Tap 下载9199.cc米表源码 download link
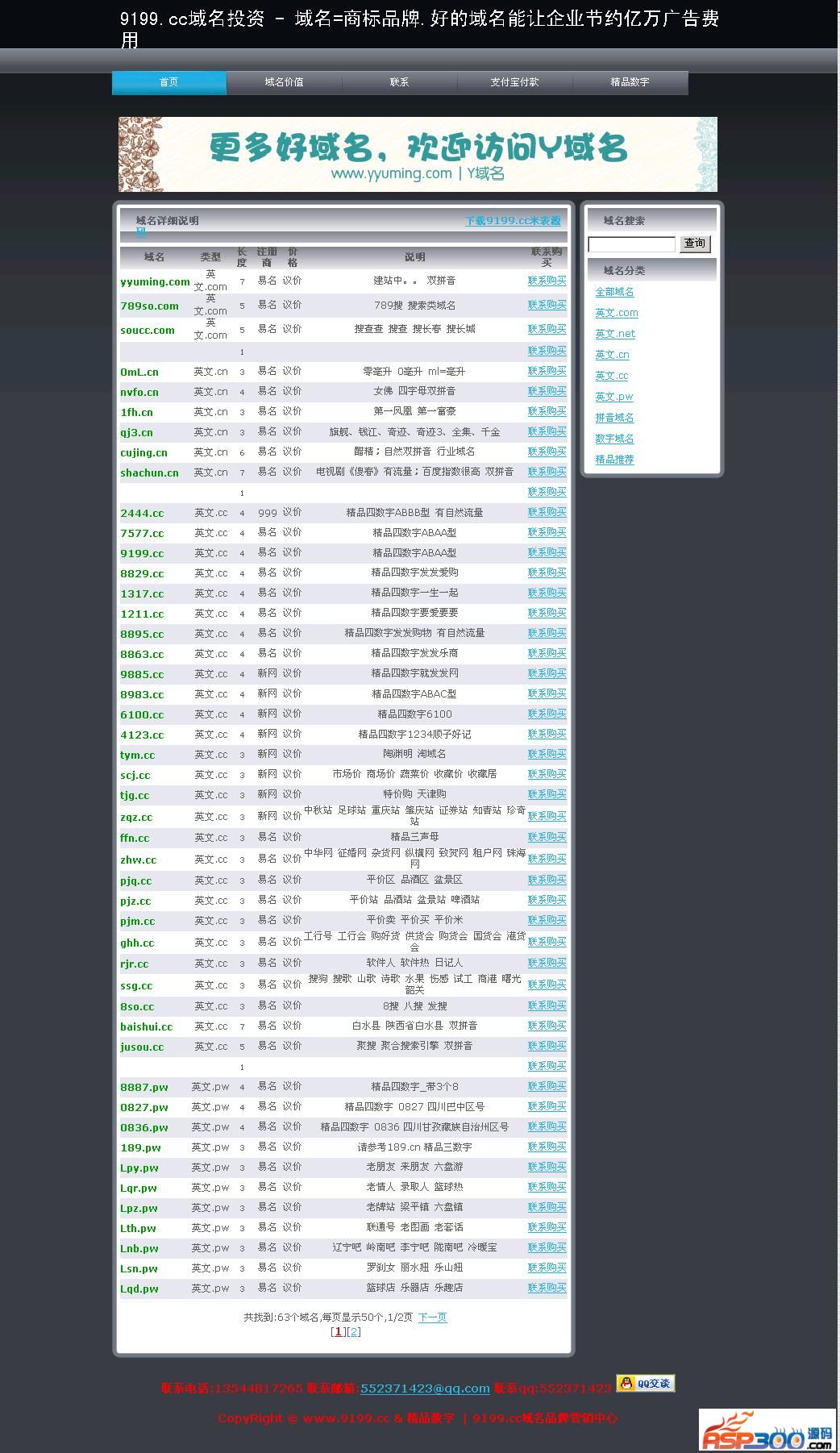 [x=513, y=221]
